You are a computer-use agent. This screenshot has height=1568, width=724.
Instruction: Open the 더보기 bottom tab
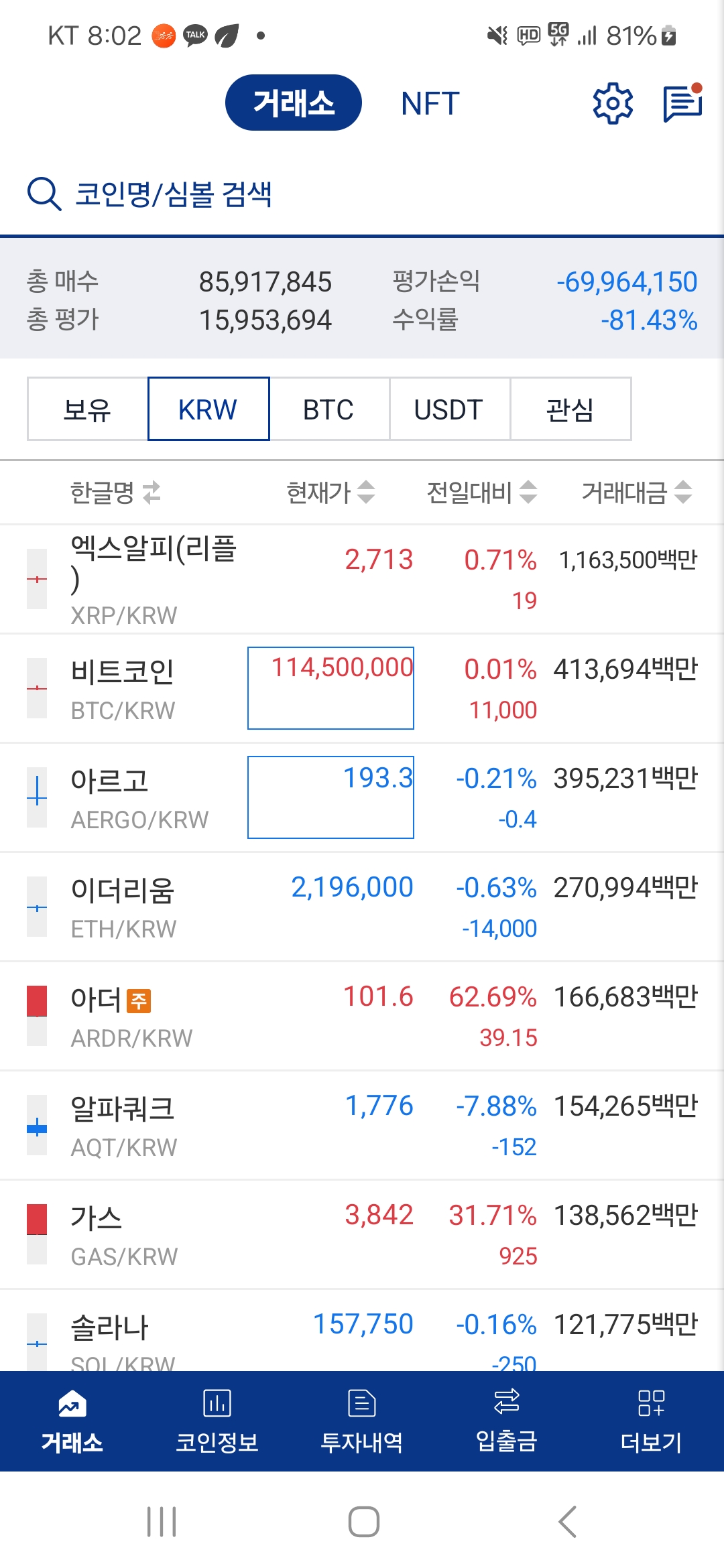coord(651,1421)
